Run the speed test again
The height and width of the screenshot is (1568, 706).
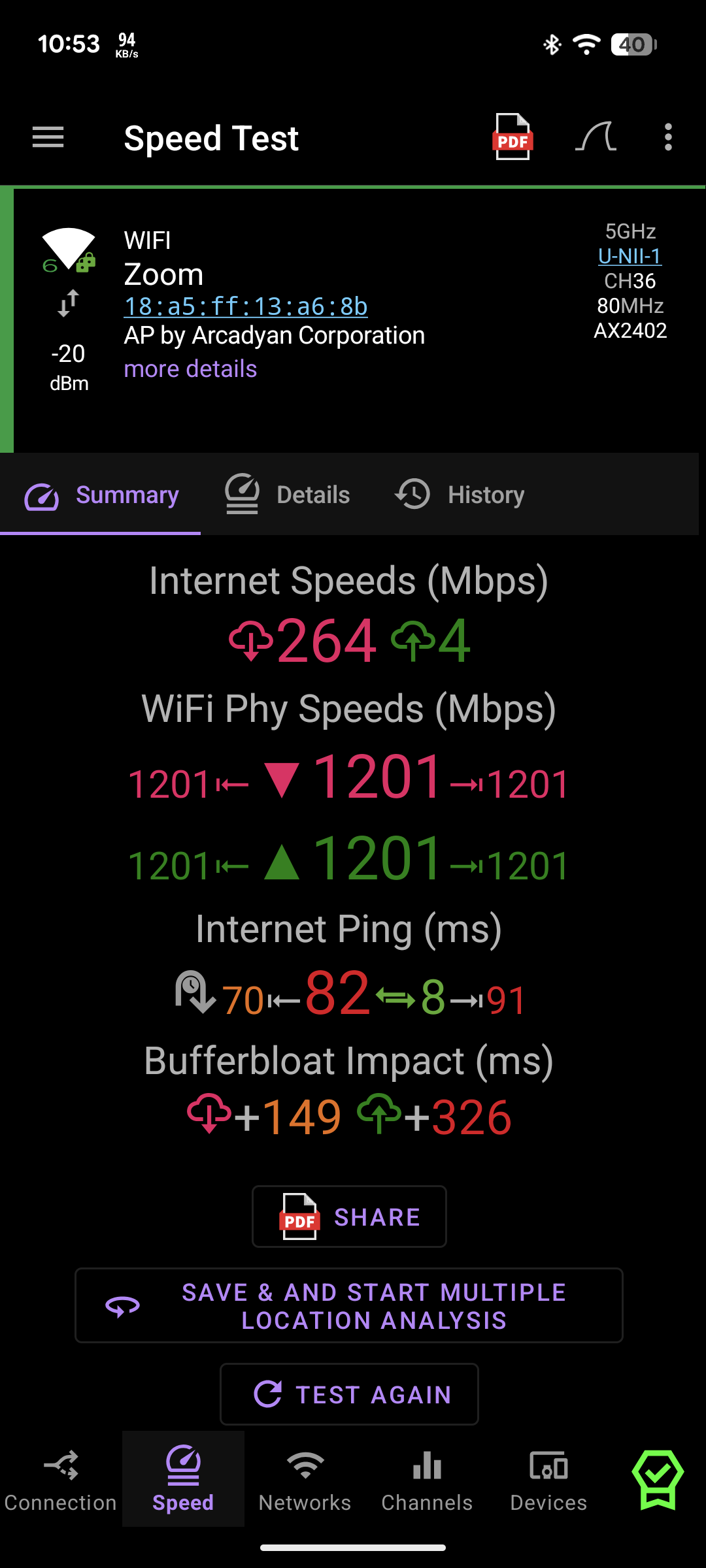(349, 1394)
